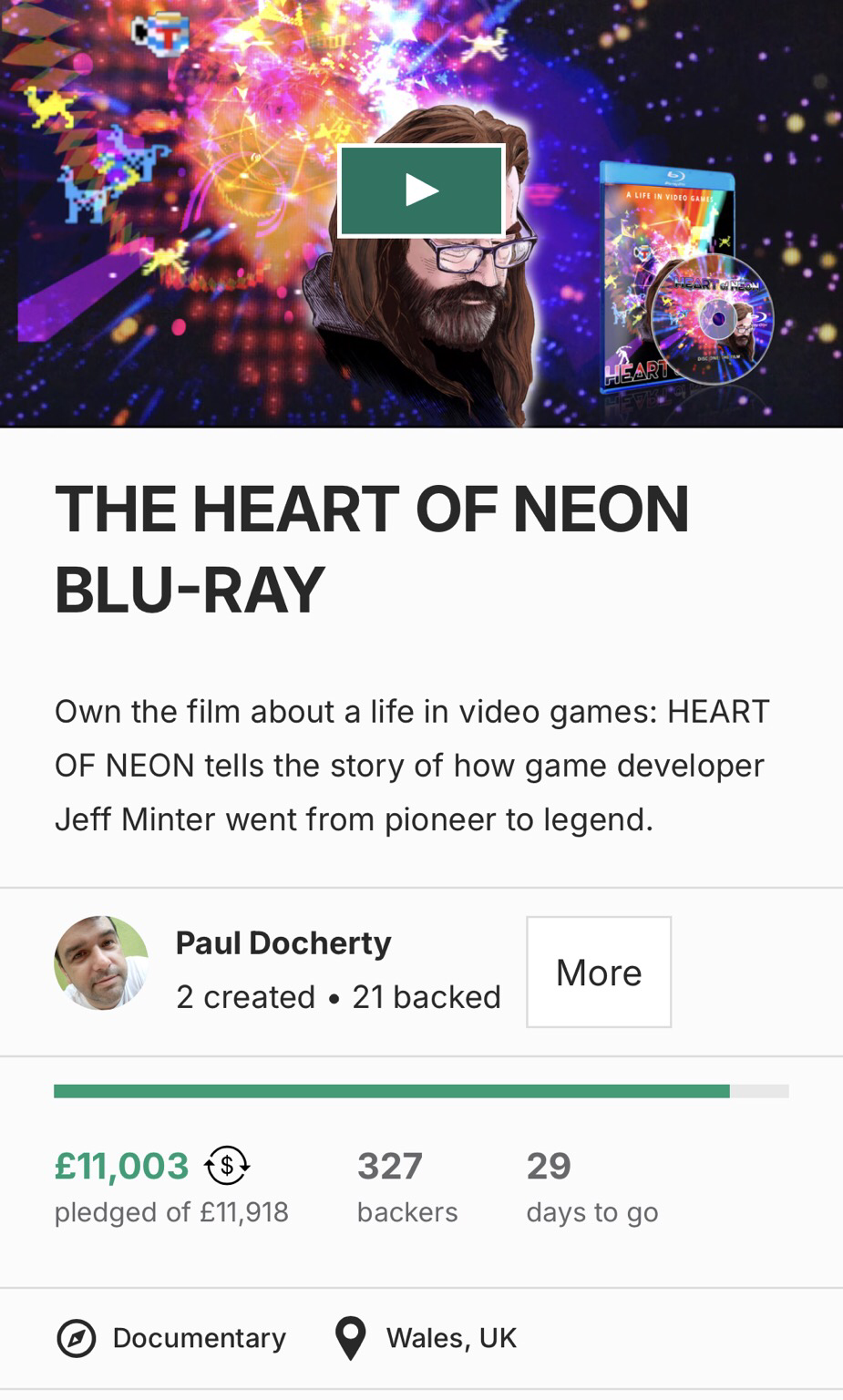
Task: Open the Documentary category
Action: (171, 1338)
